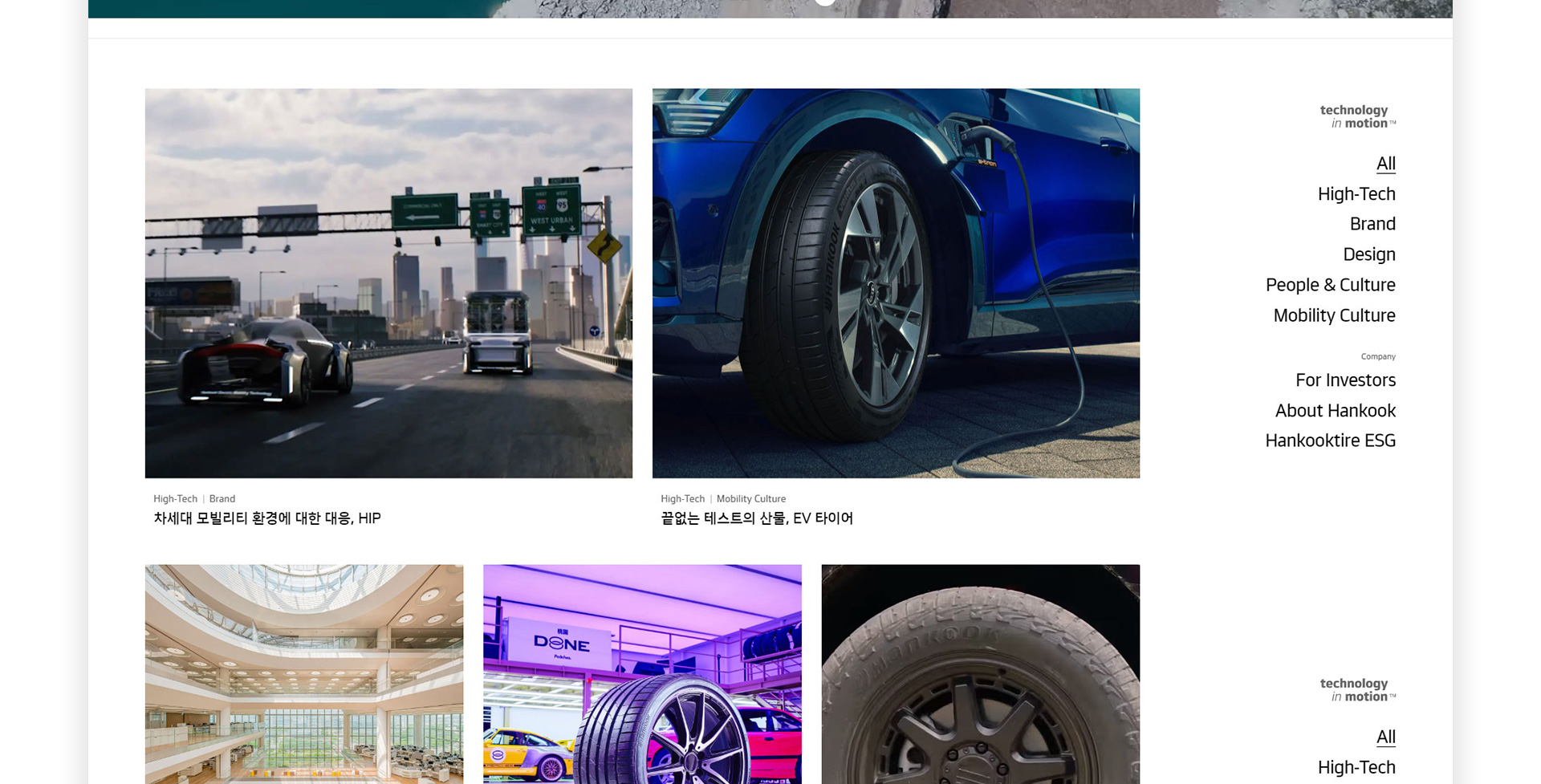Show People & Culture articles
Viewport: 1541px width, 784px height.
click(1330, 285)
